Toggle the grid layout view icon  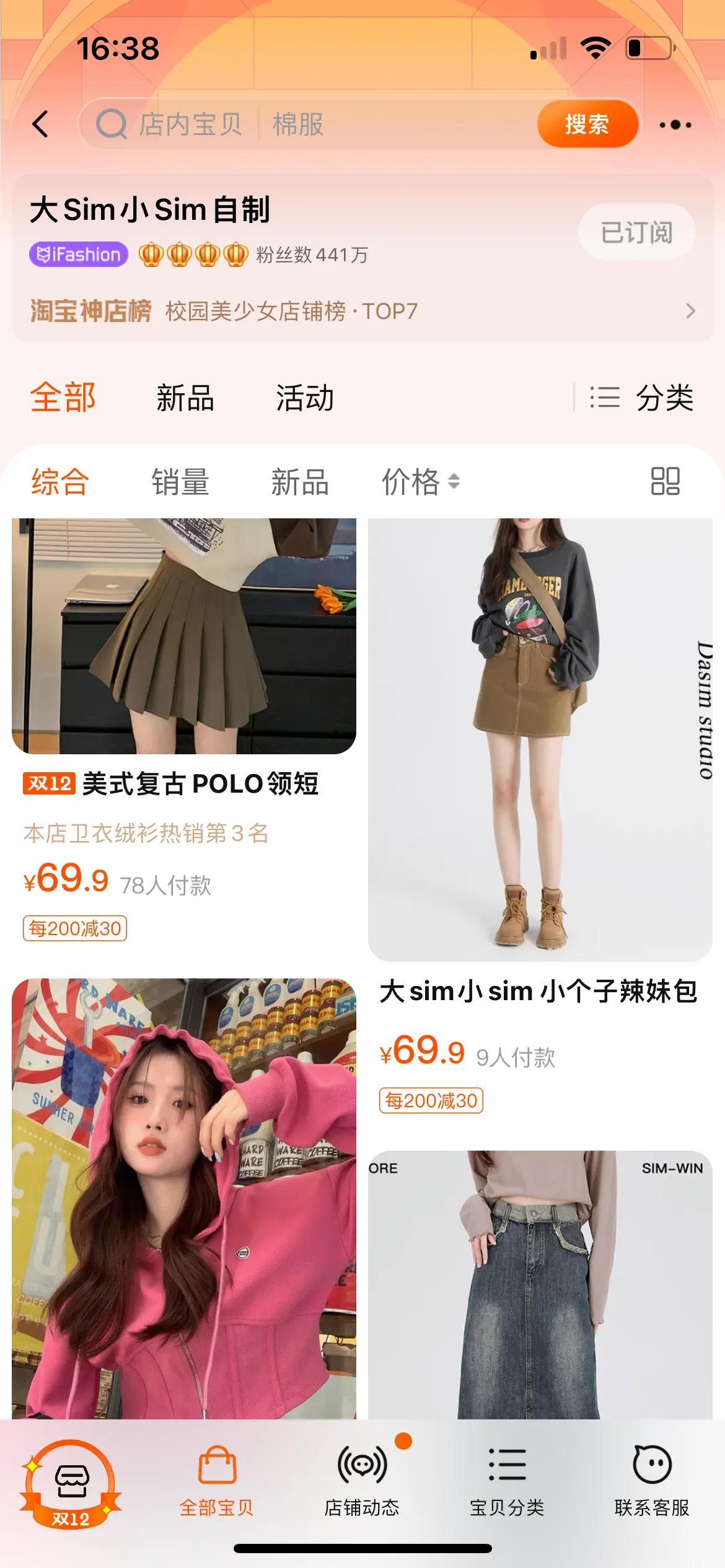pyautogui.click(x=666, y=481)
